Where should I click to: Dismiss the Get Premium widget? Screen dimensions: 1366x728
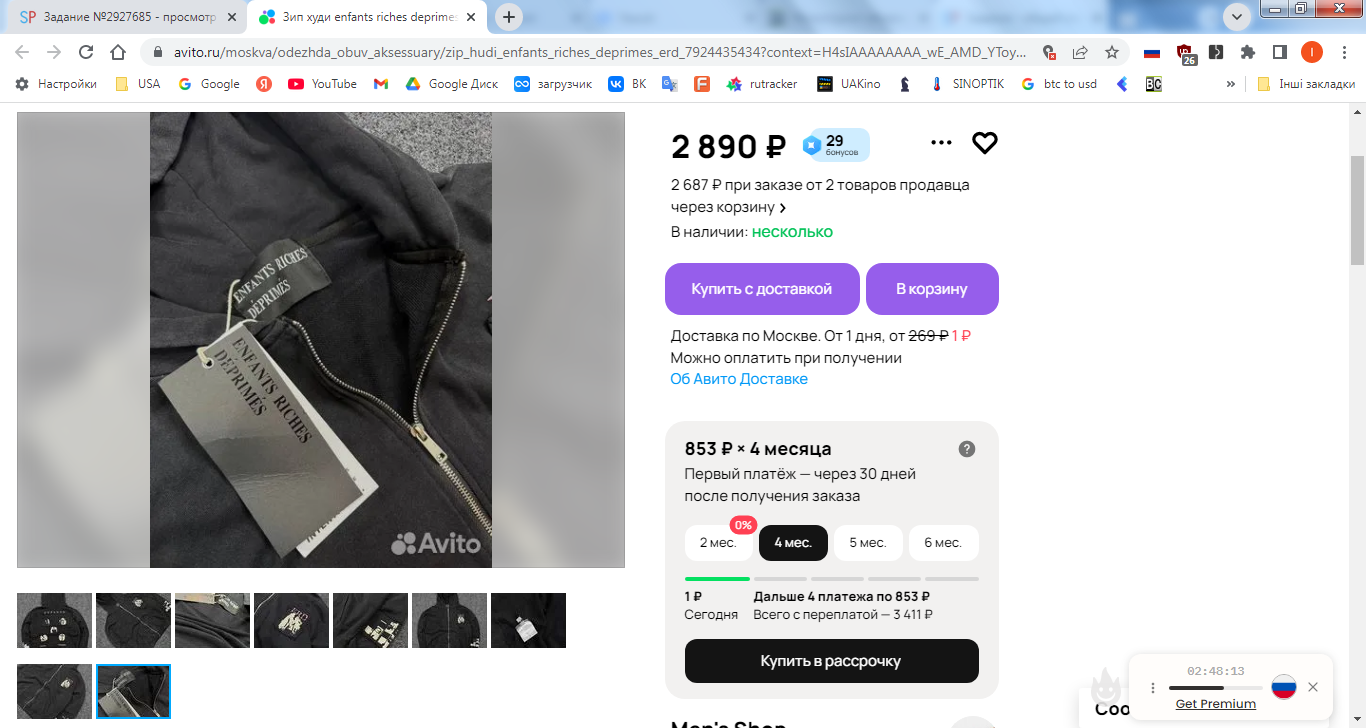pyautogui.click(x=1313, y=687)
